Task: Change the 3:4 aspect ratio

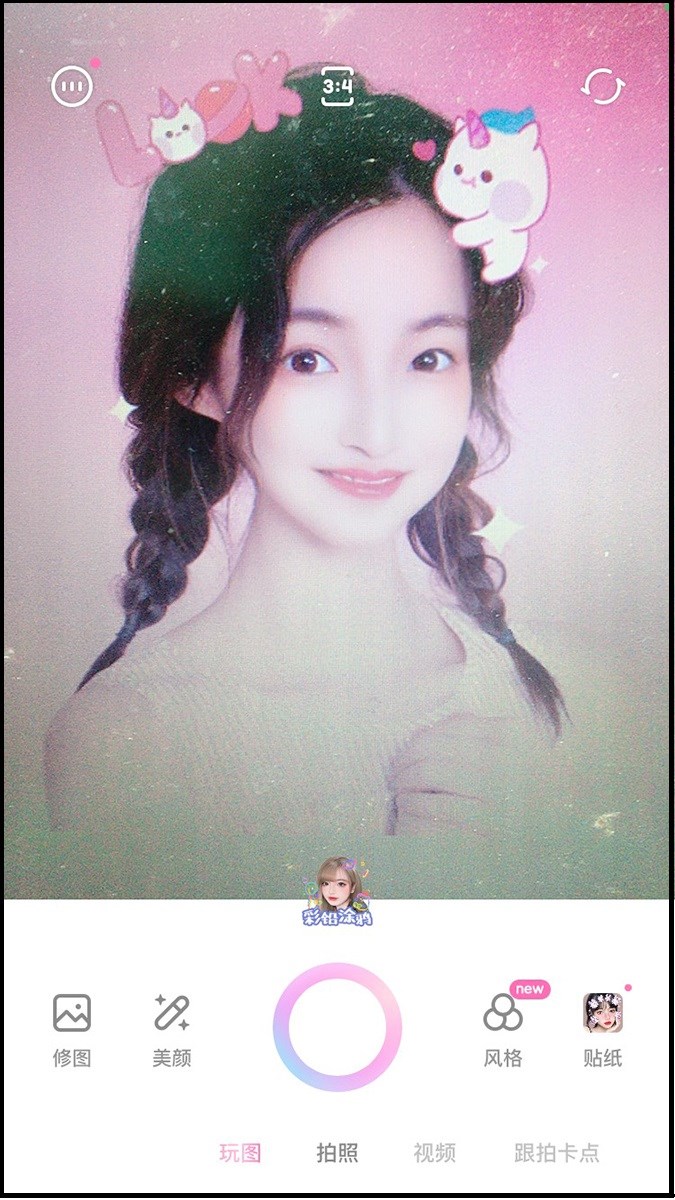Action: pyautogui.click(x=337, y=87)
